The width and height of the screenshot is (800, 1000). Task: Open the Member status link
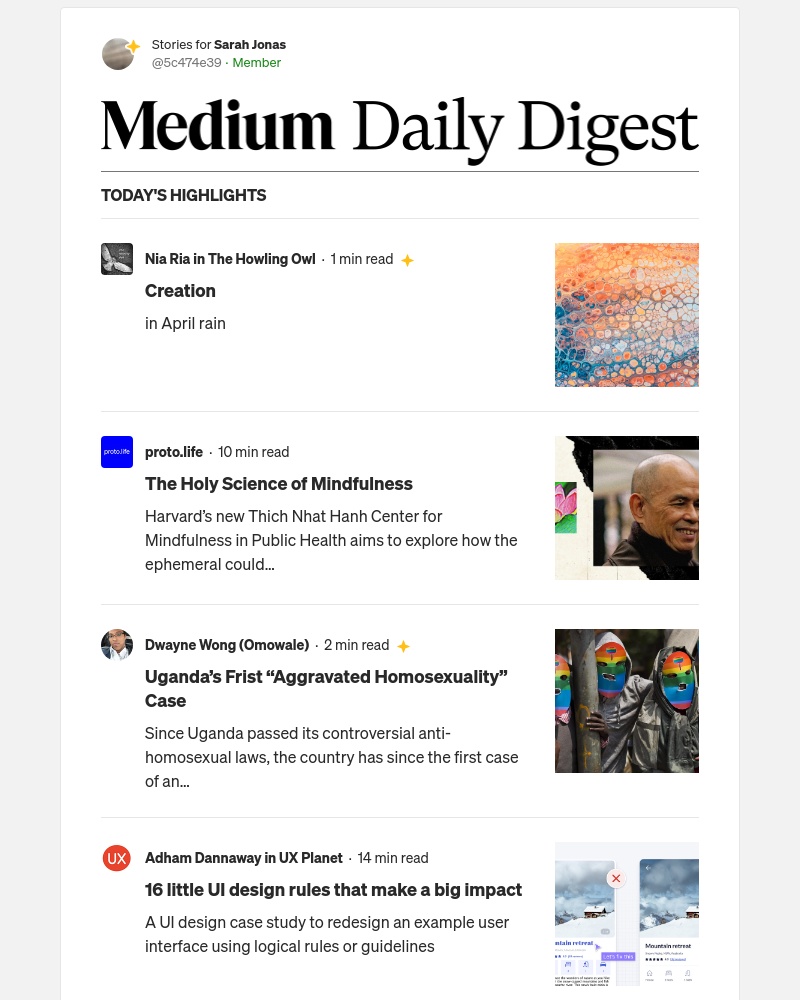click(x=257, y=63)
